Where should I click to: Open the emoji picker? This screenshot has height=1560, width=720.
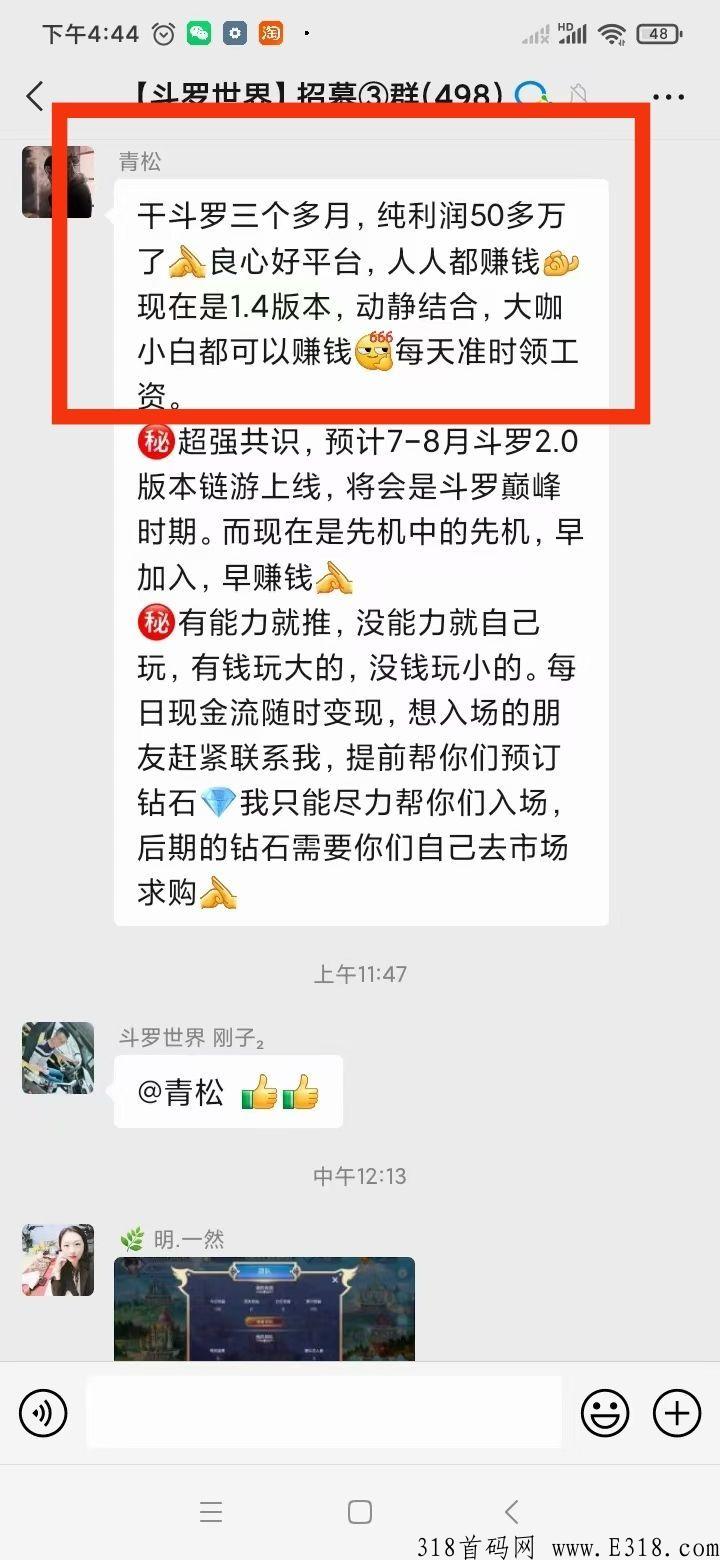coord(605,1414)
